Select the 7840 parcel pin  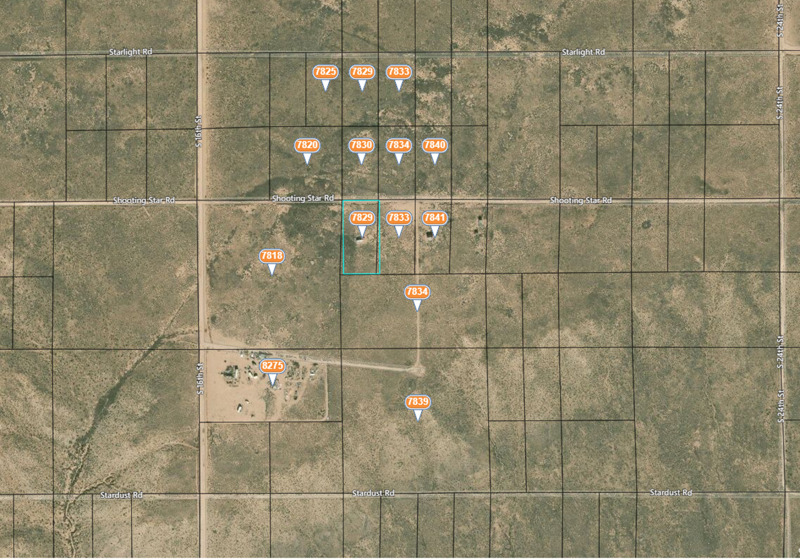(x=434, y=146)
